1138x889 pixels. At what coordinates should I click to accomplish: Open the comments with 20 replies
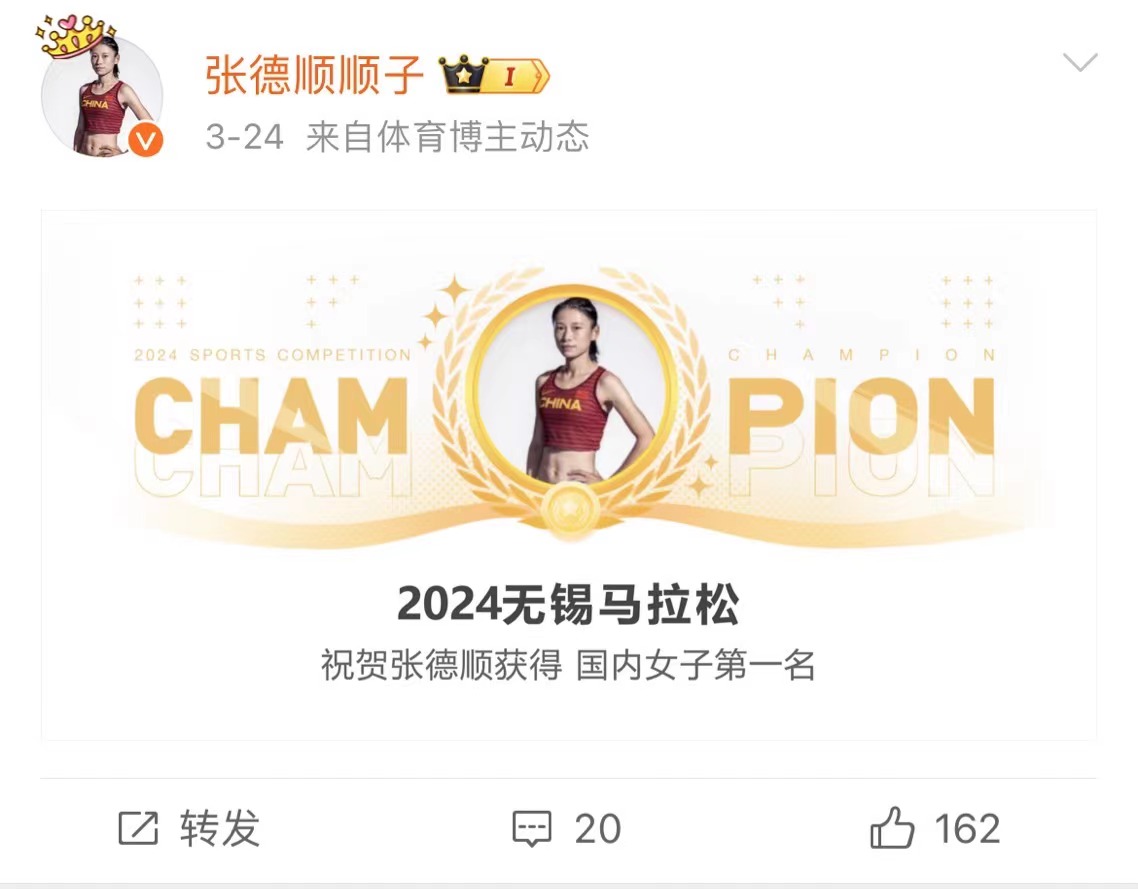click(x=566, y=829)
